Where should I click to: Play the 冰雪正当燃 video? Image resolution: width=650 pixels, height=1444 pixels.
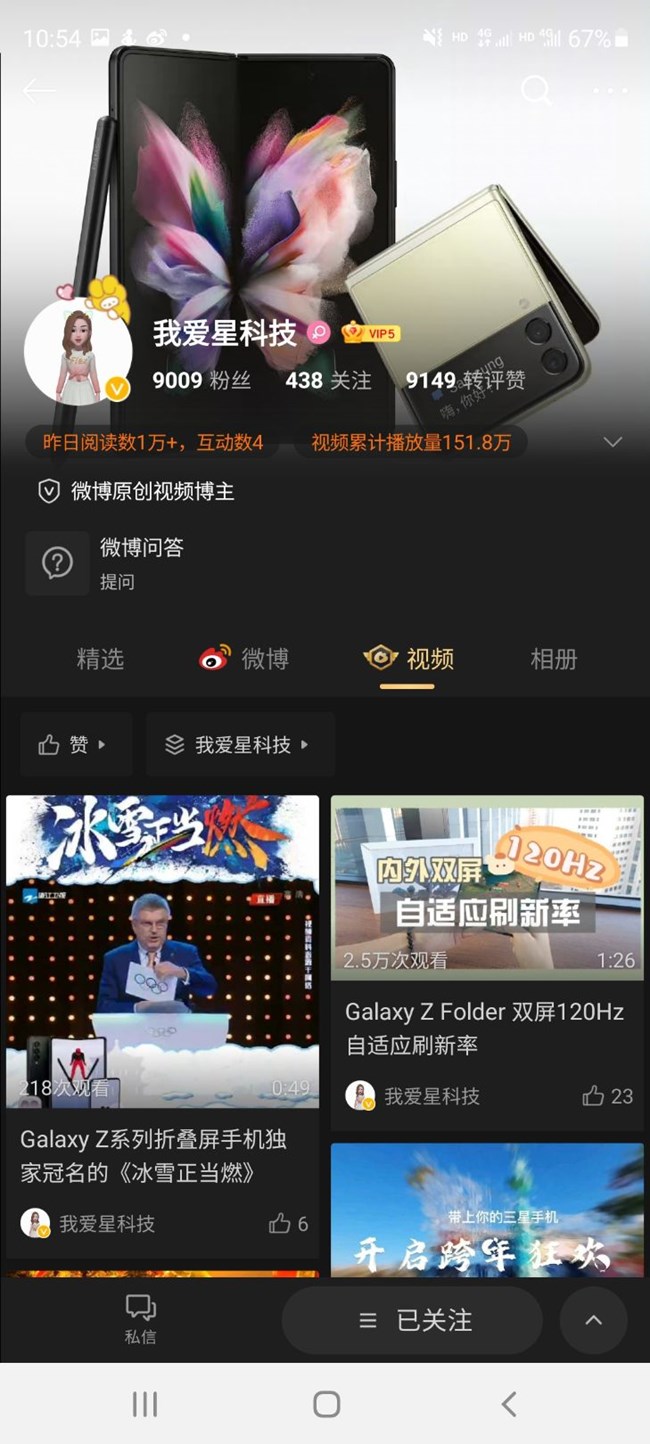click(x=162, y=951)
